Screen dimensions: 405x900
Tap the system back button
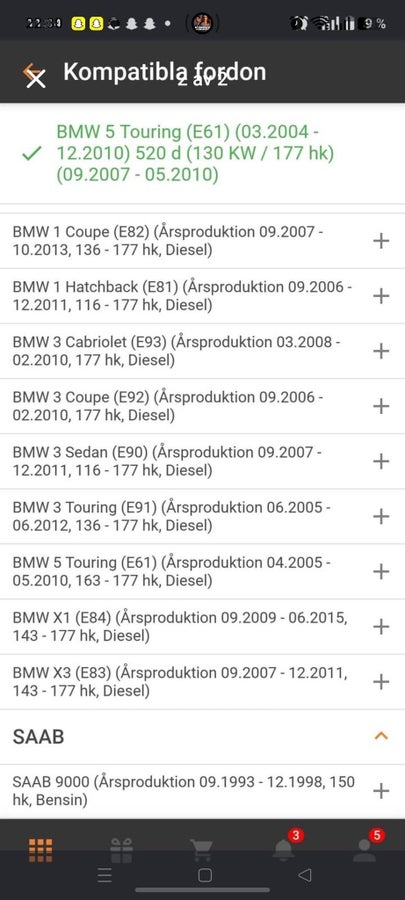(x=305, y=875)
